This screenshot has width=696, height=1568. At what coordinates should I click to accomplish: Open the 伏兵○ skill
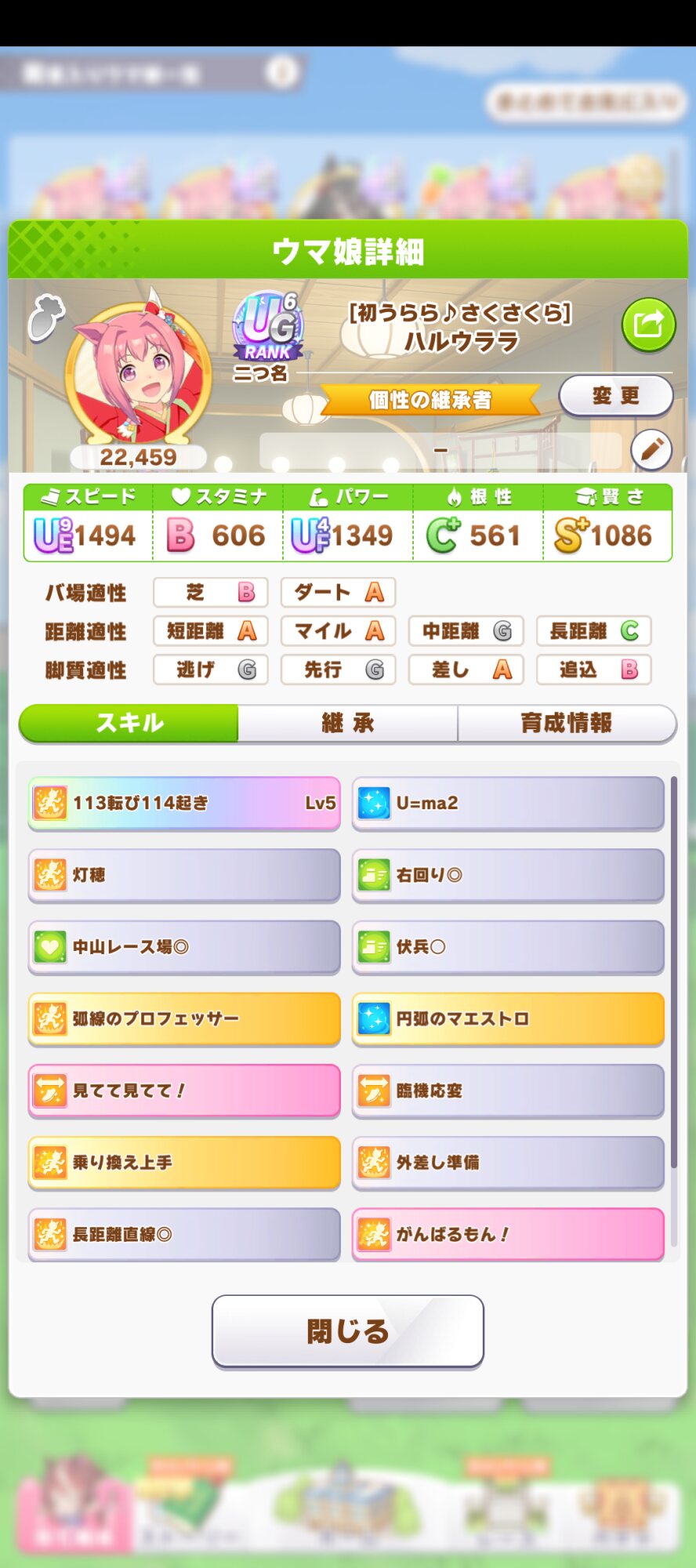tap(508, 947)
